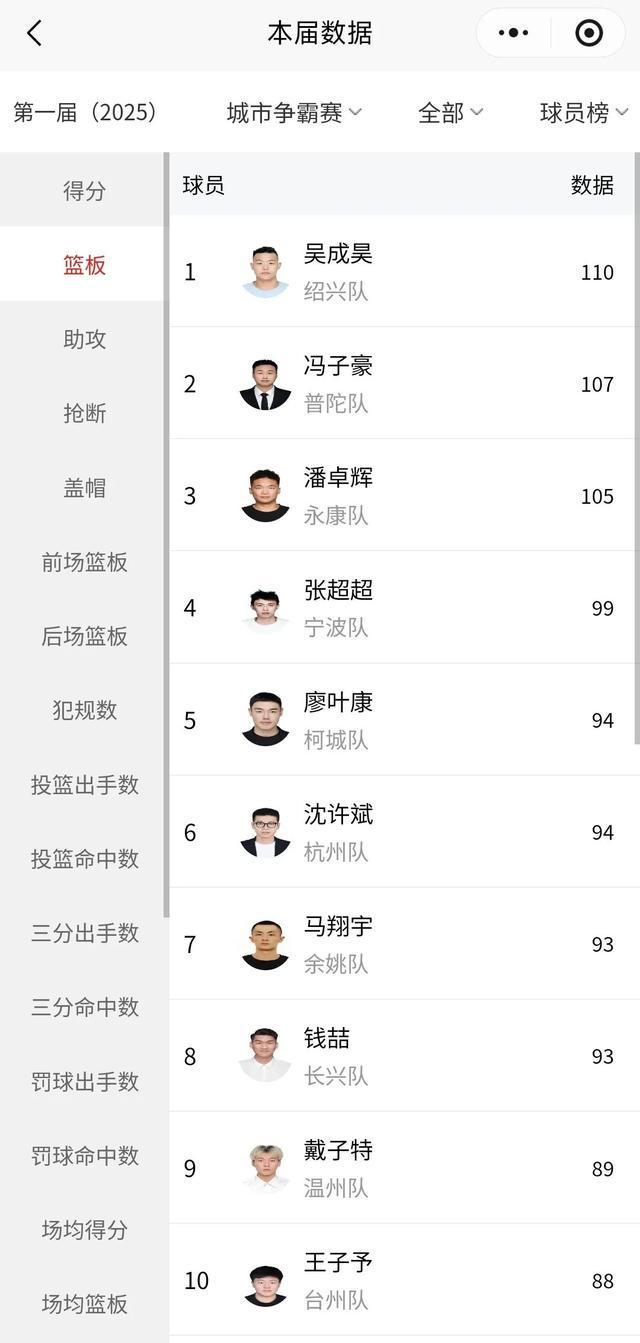Image resolution: width=640 pixels, height=1343 pixels.
Task: Open the 全部 filter dropdown
Action: [450, 113]
